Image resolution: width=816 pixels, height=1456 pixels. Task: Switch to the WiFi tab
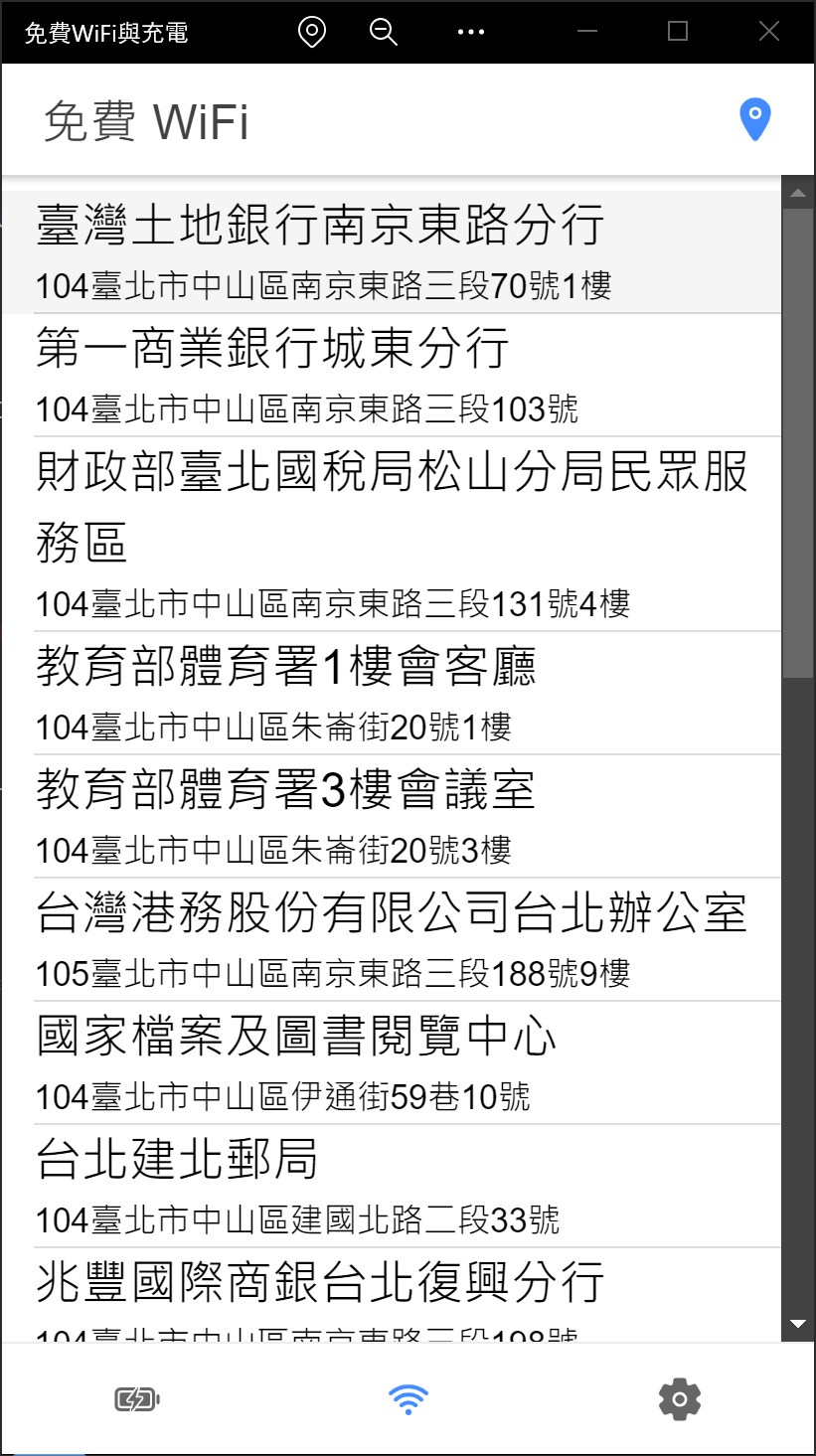pyautogui.click(x=408, y=1399)
